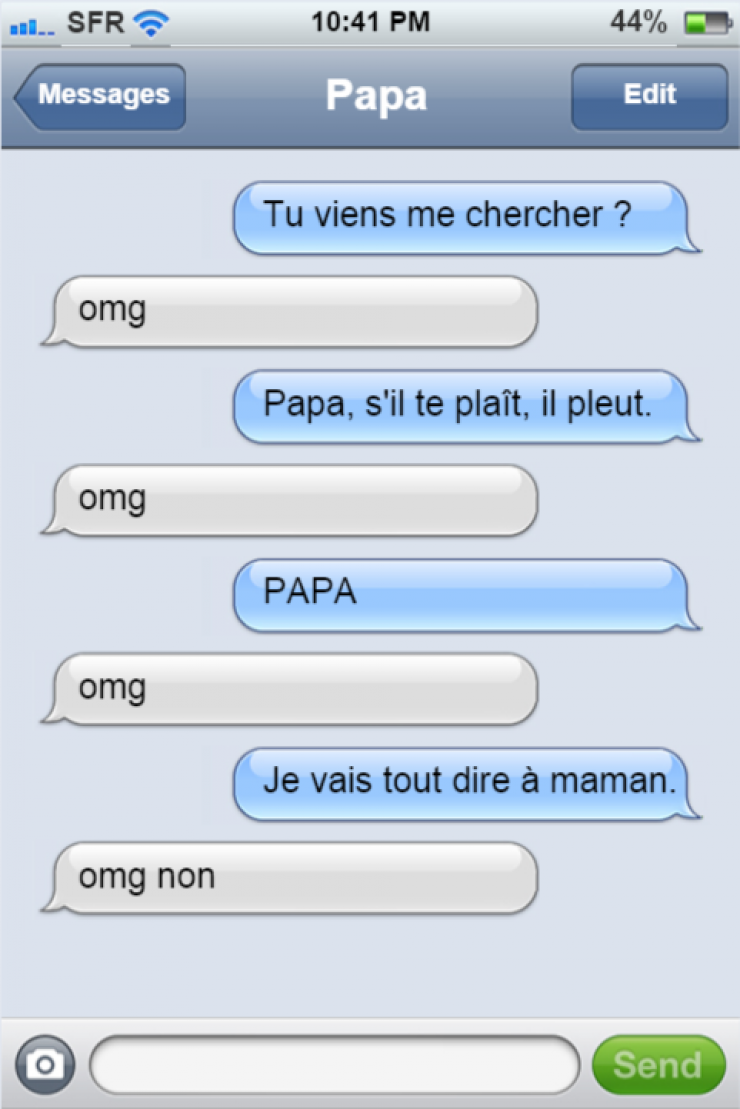Tap the 'PAPA' message bubble
740x1109 pixels.
465,594
